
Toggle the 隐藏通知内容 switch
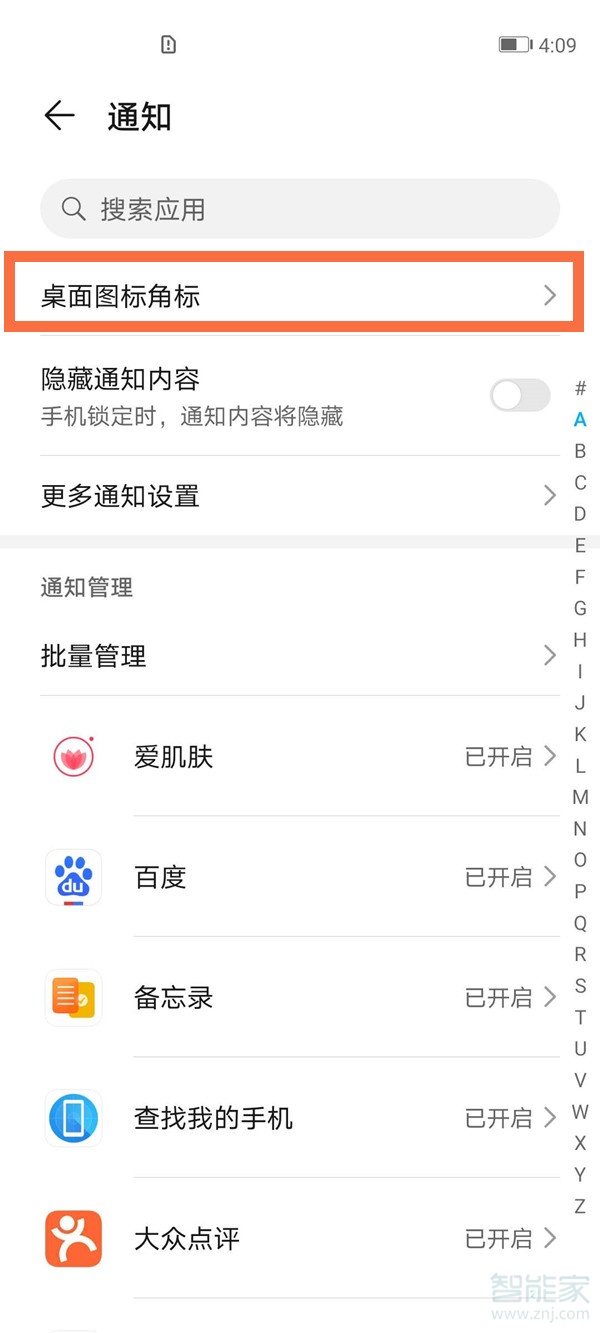click(x=520, y=396)
